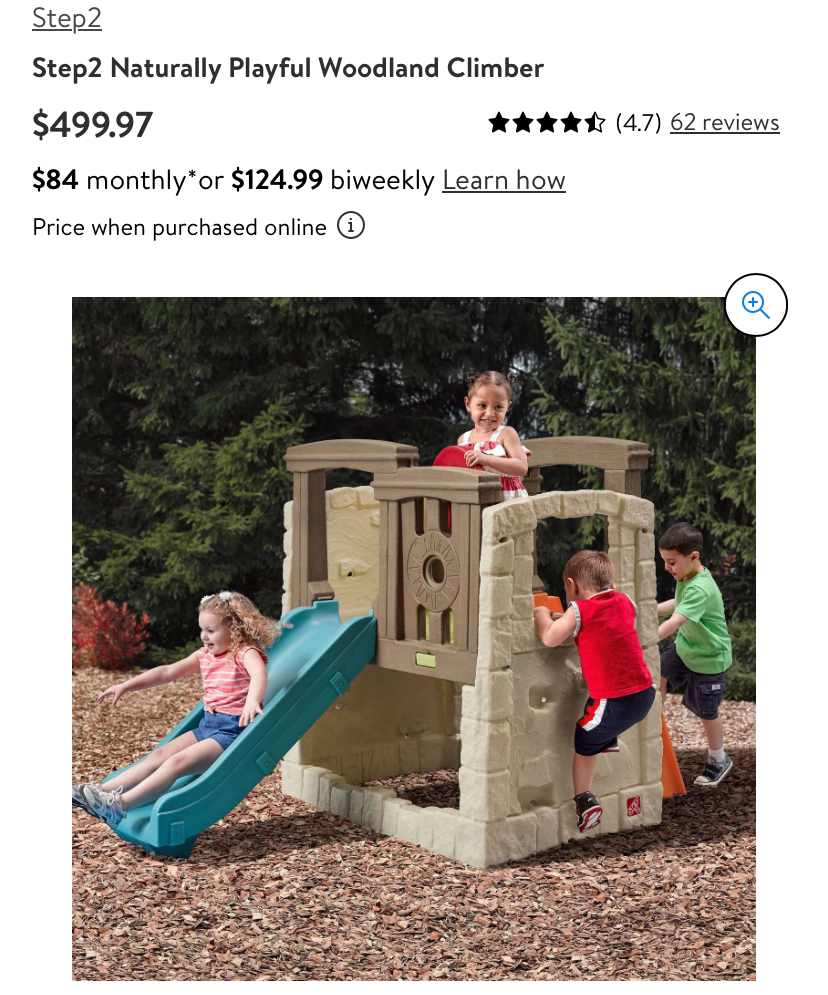Open the Step2 brand link
Screen dimensions: 828x995
(x=66, y=18)
